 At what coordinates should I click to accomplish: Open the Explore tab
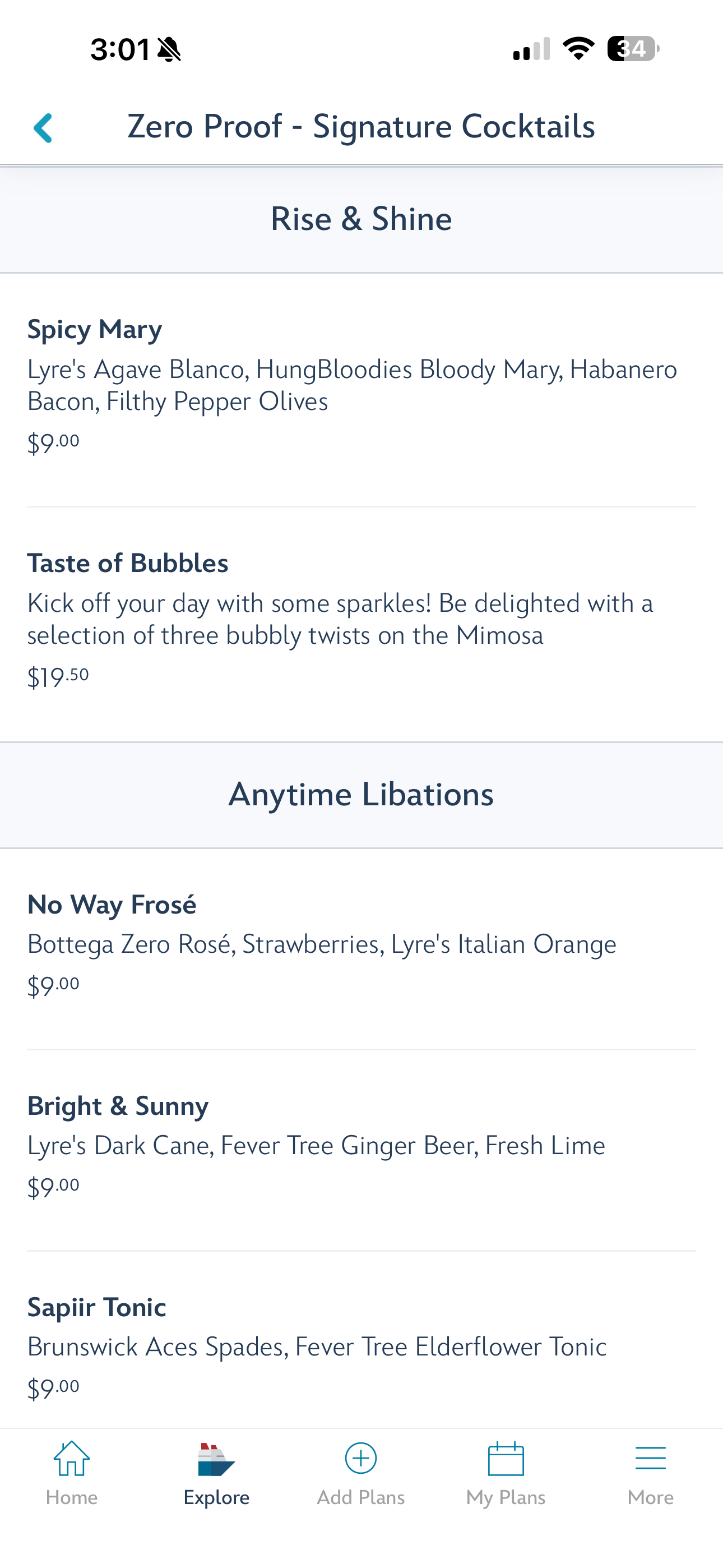(x=216, y=1473)
